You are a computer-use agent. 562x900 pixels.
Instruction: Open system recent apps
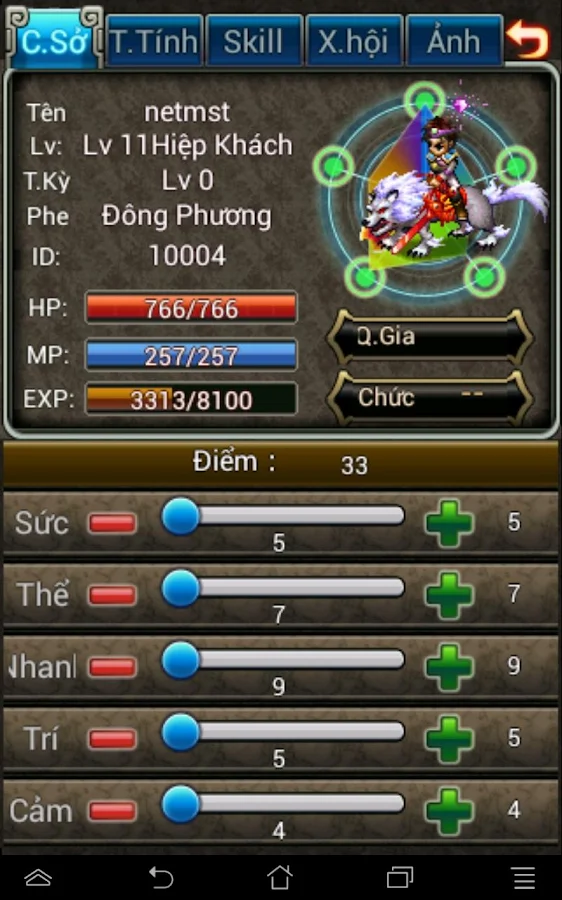coord(400,877)
